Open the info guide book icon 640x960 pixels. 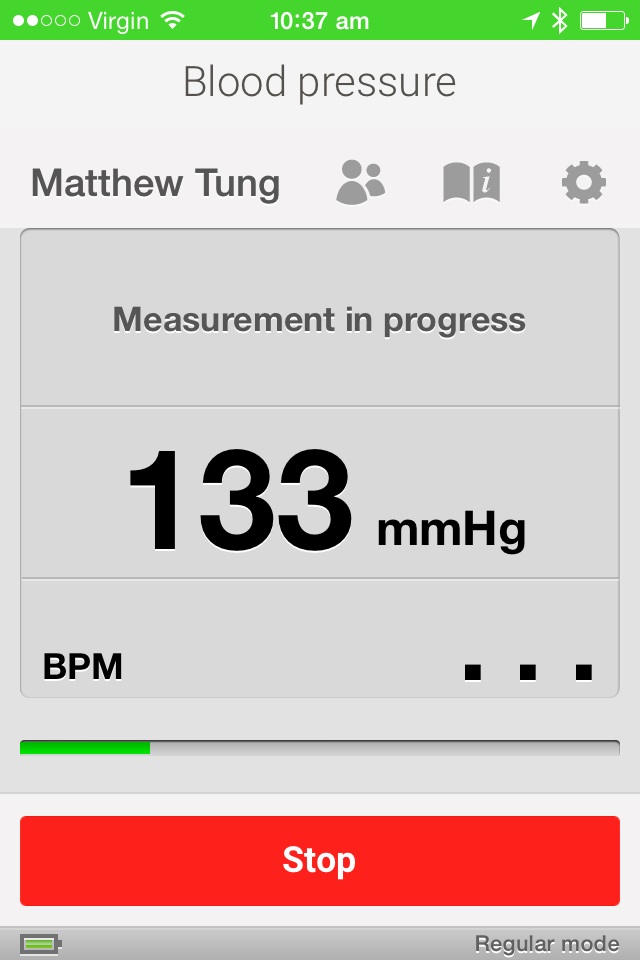coord(472,183)
